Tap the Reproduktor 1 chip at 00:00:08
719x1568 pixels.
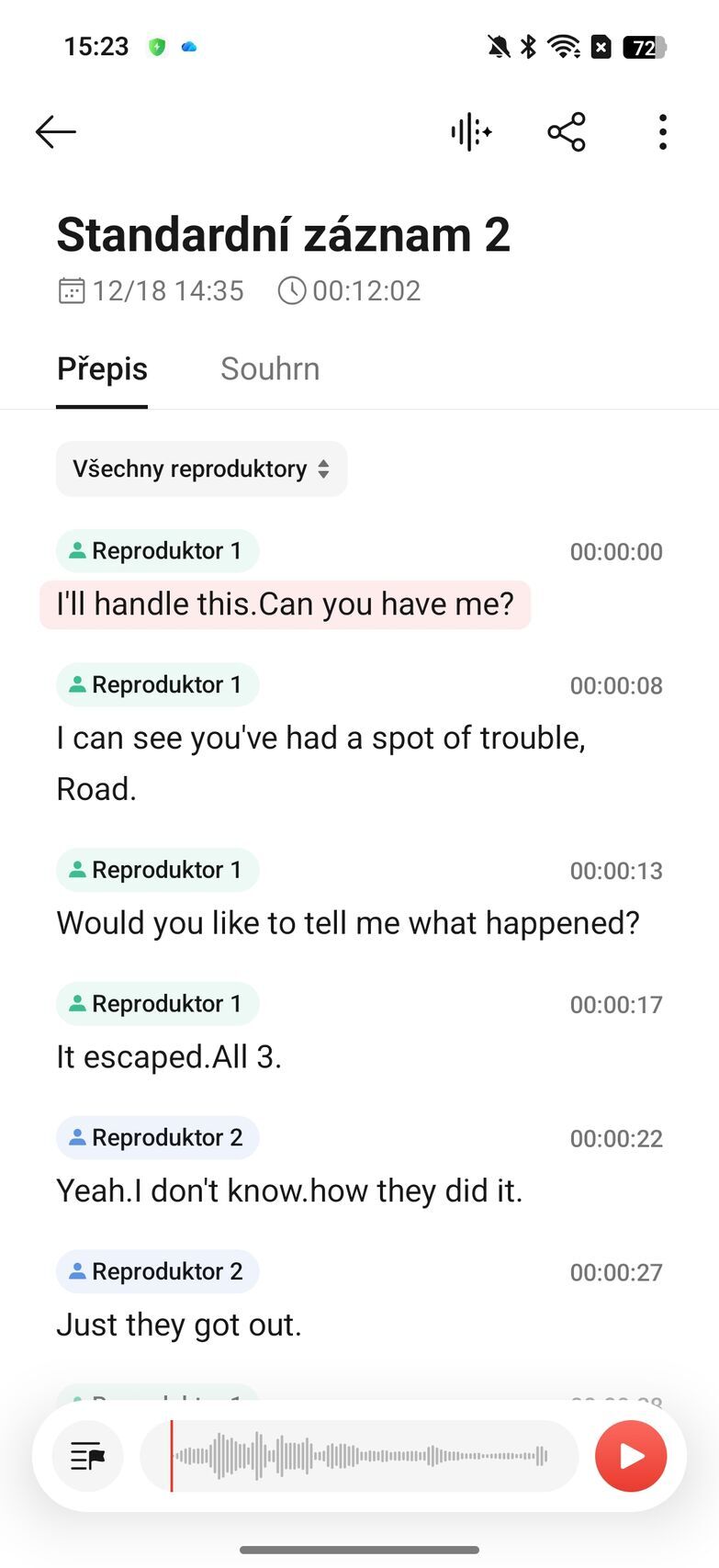point(158,685)
